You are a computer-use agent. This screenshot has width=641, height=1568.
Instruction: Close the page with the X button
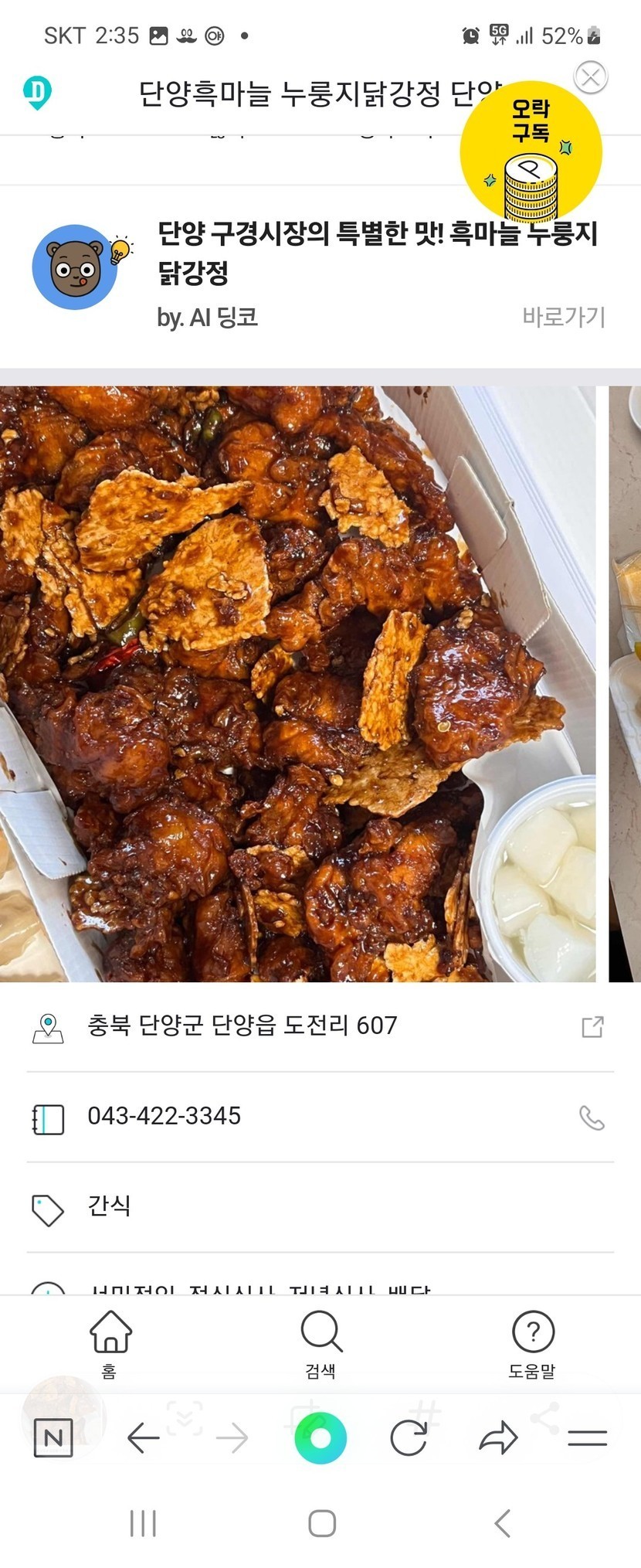click(x=591, y=77)
